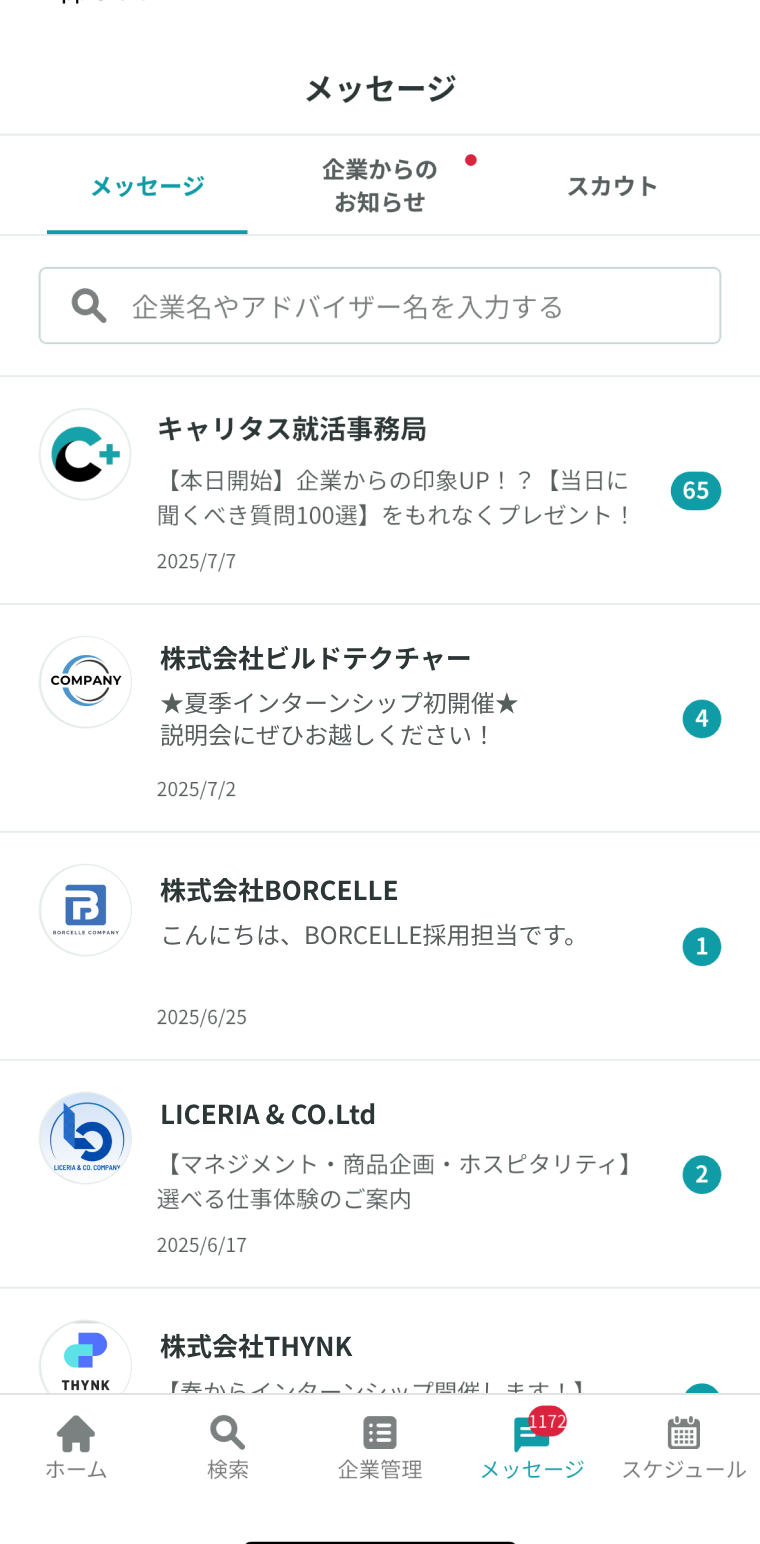Open the スカウト tab
The width and height of the screenshot is (760, 1544).
612,185
